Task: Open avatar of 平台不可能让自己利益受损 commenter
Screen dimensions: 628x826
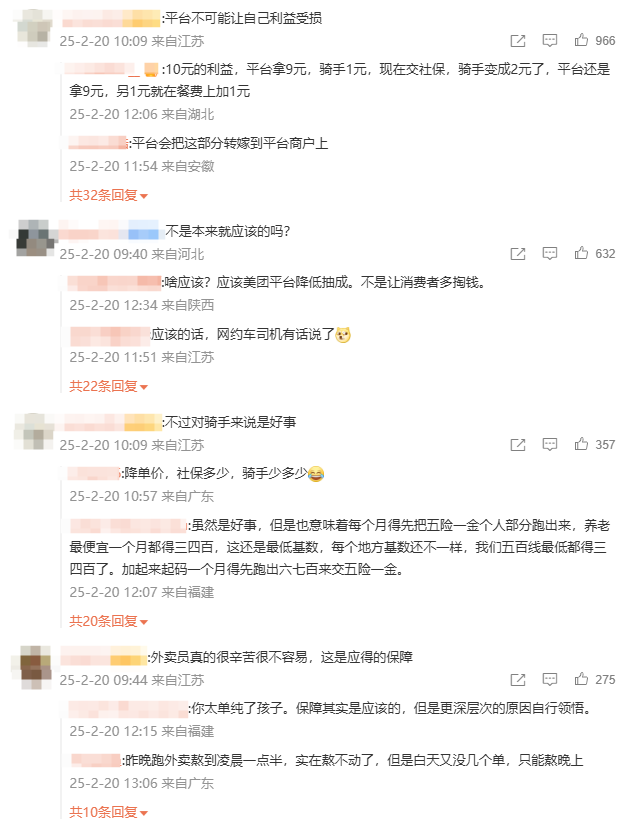Action: click(36, 26)
